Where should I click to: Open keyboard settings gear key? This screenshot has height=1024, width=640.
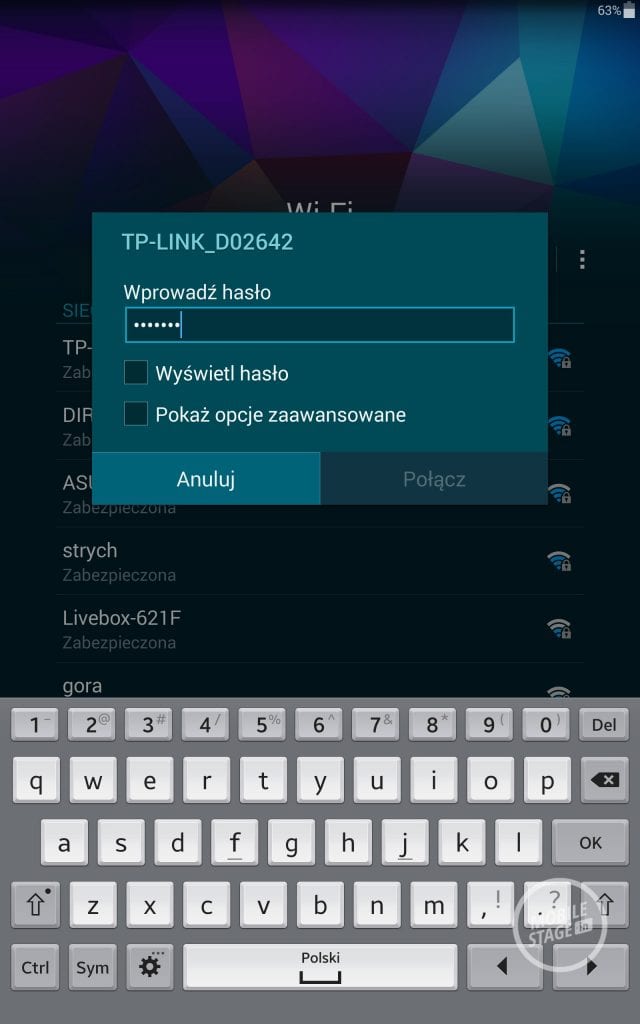pos(149,967)
